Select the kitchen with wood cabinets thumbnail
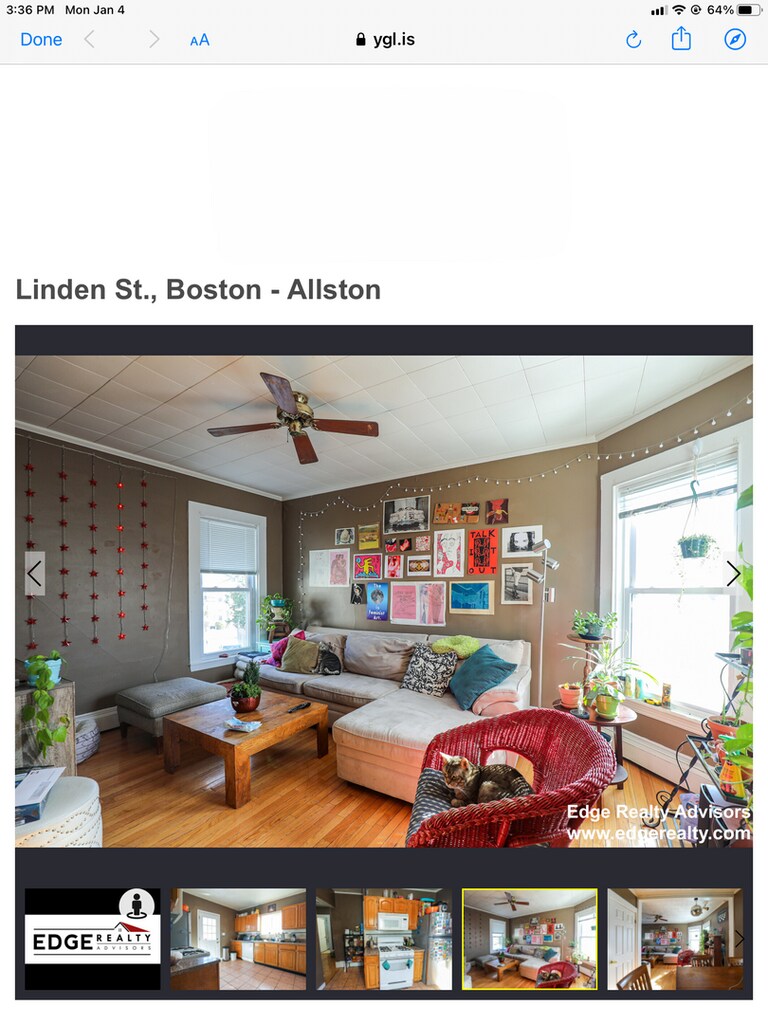This screenshot has height=1024, width=768. pos(238,939)
